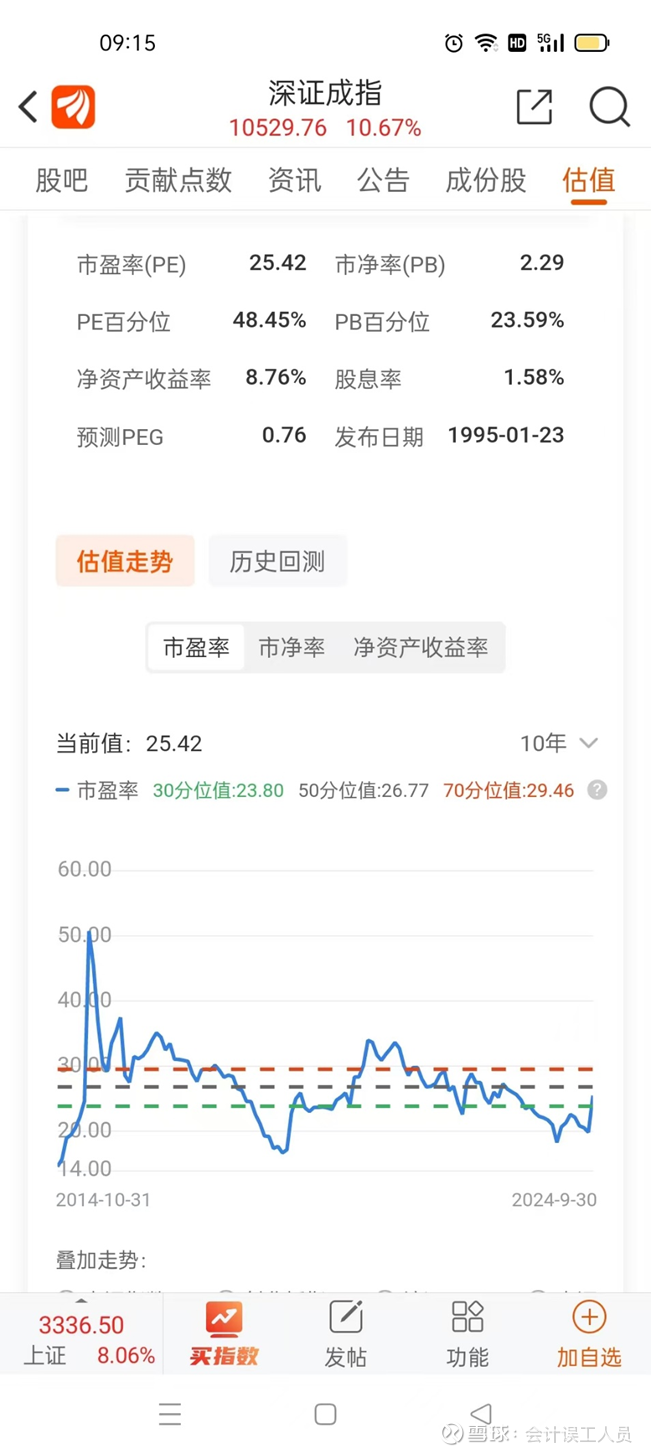Image resolution: width=651 pixels, height=1454 pixels.
Task: Open the 功能 menu
Action: click(467, 1335)
